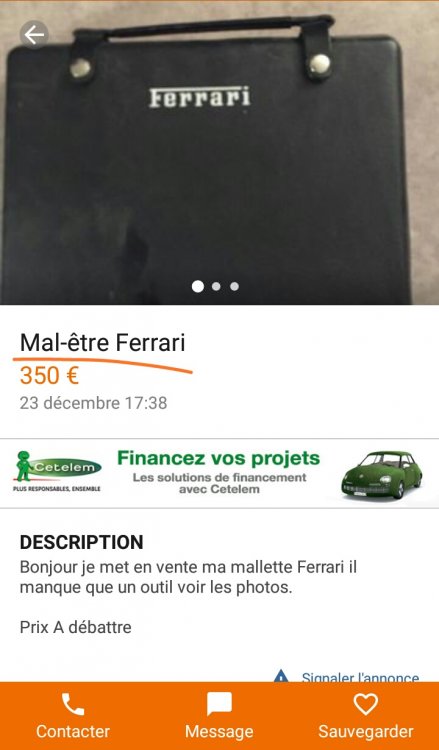This screenshot has height=750, width=439.
Task: Select the second photo indicator dot
Action: pos(216,286)
